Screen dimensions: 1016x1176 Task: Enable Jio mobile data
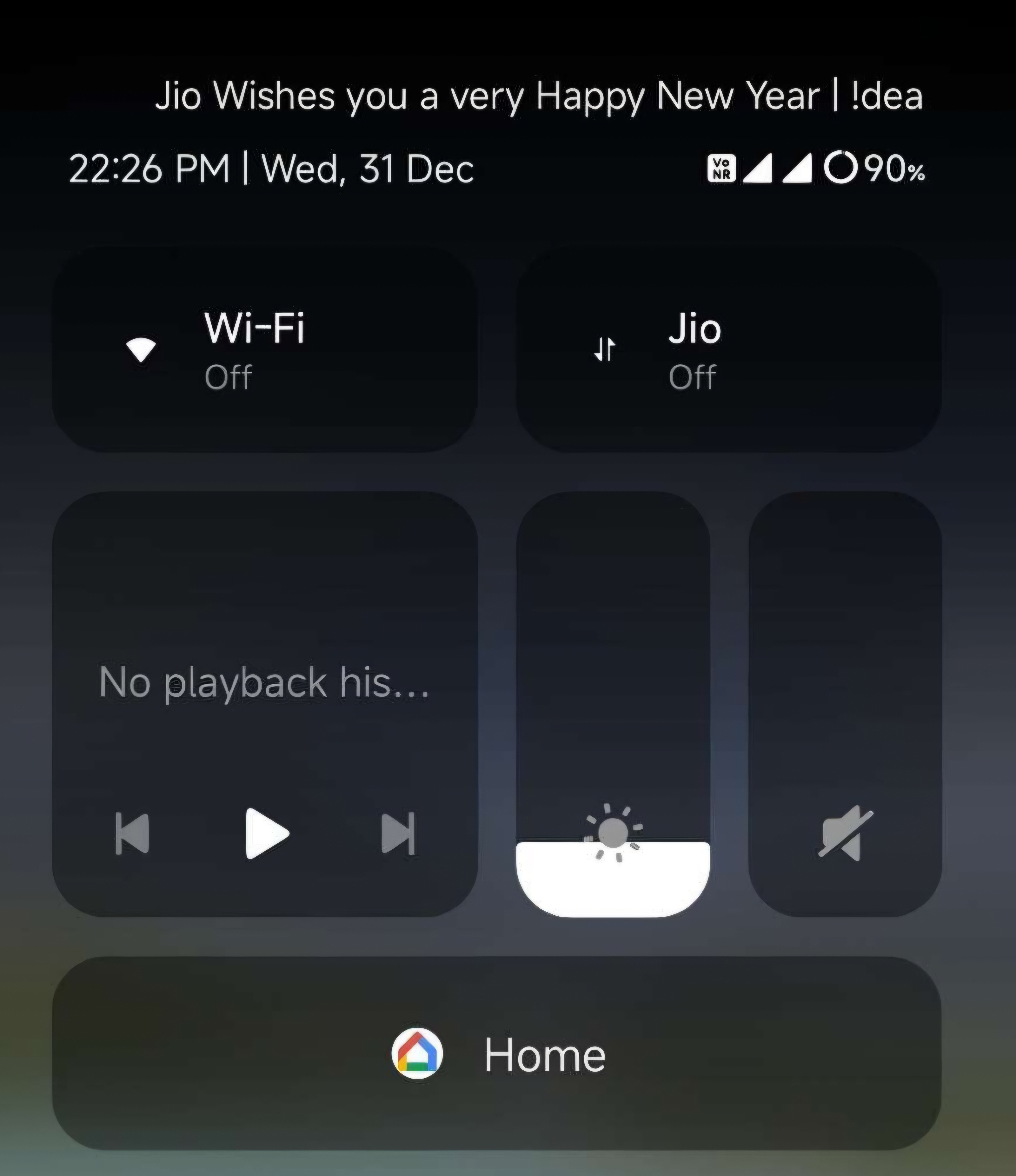(728, 350)
